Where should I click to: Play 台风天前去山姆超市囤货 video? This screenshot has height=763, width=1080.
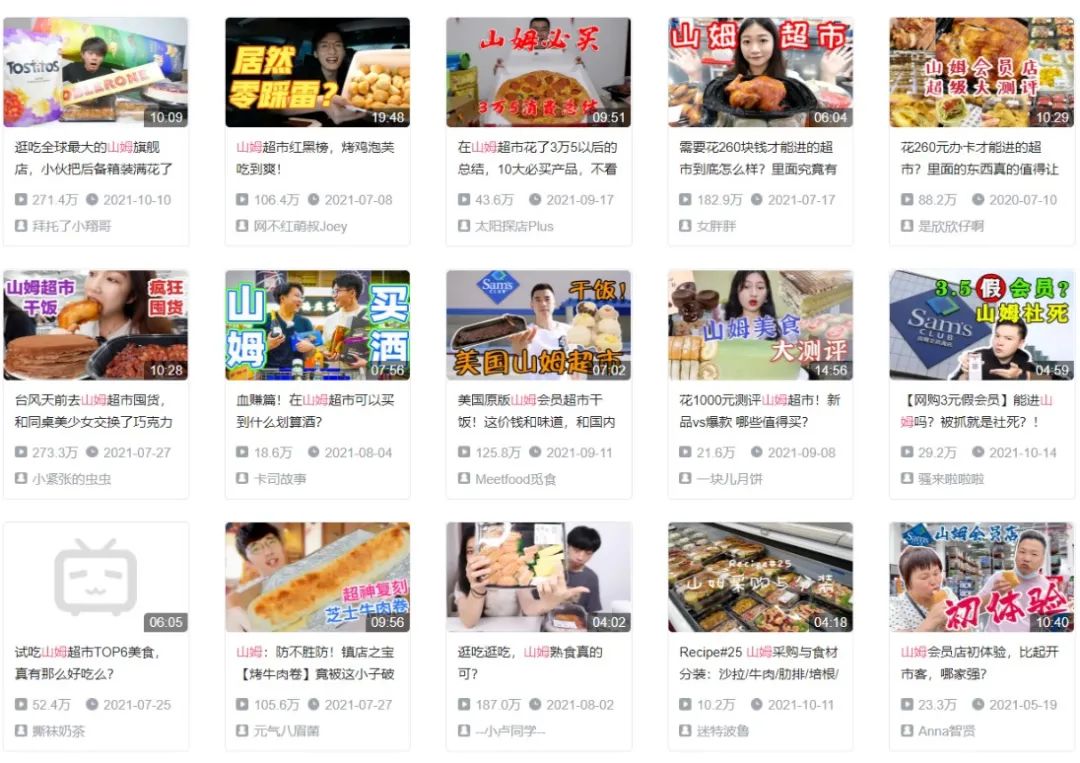95,324
